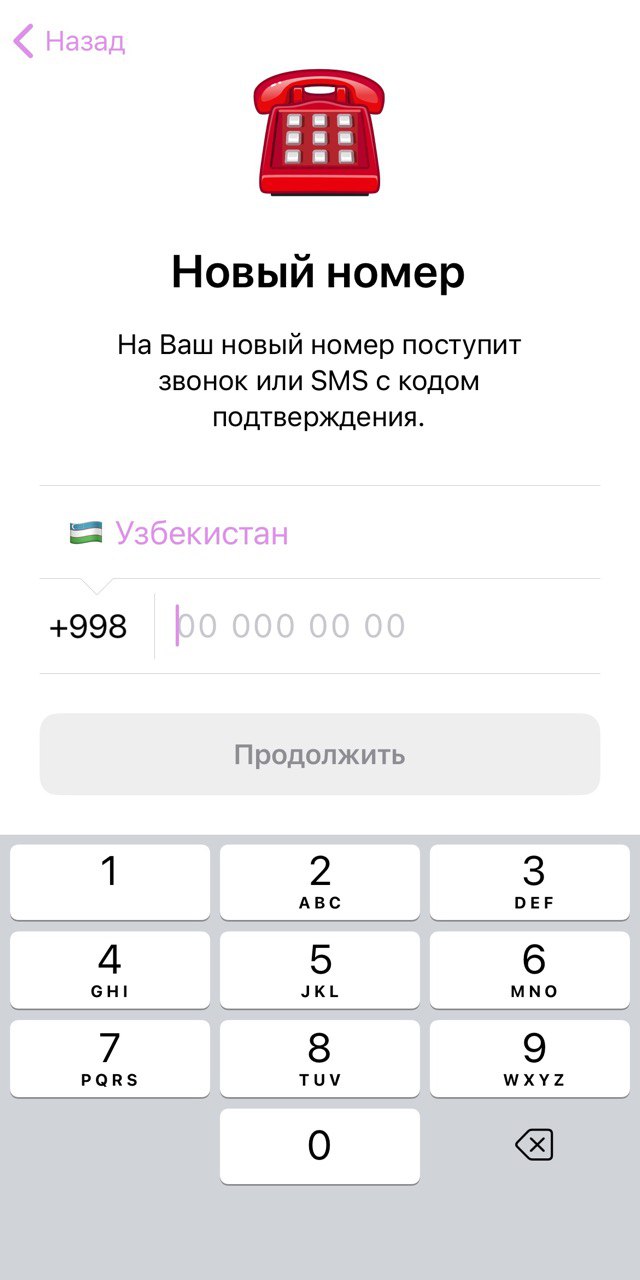Edit the +998 country code field
The image size is (640, 1280).
point(89,627)
